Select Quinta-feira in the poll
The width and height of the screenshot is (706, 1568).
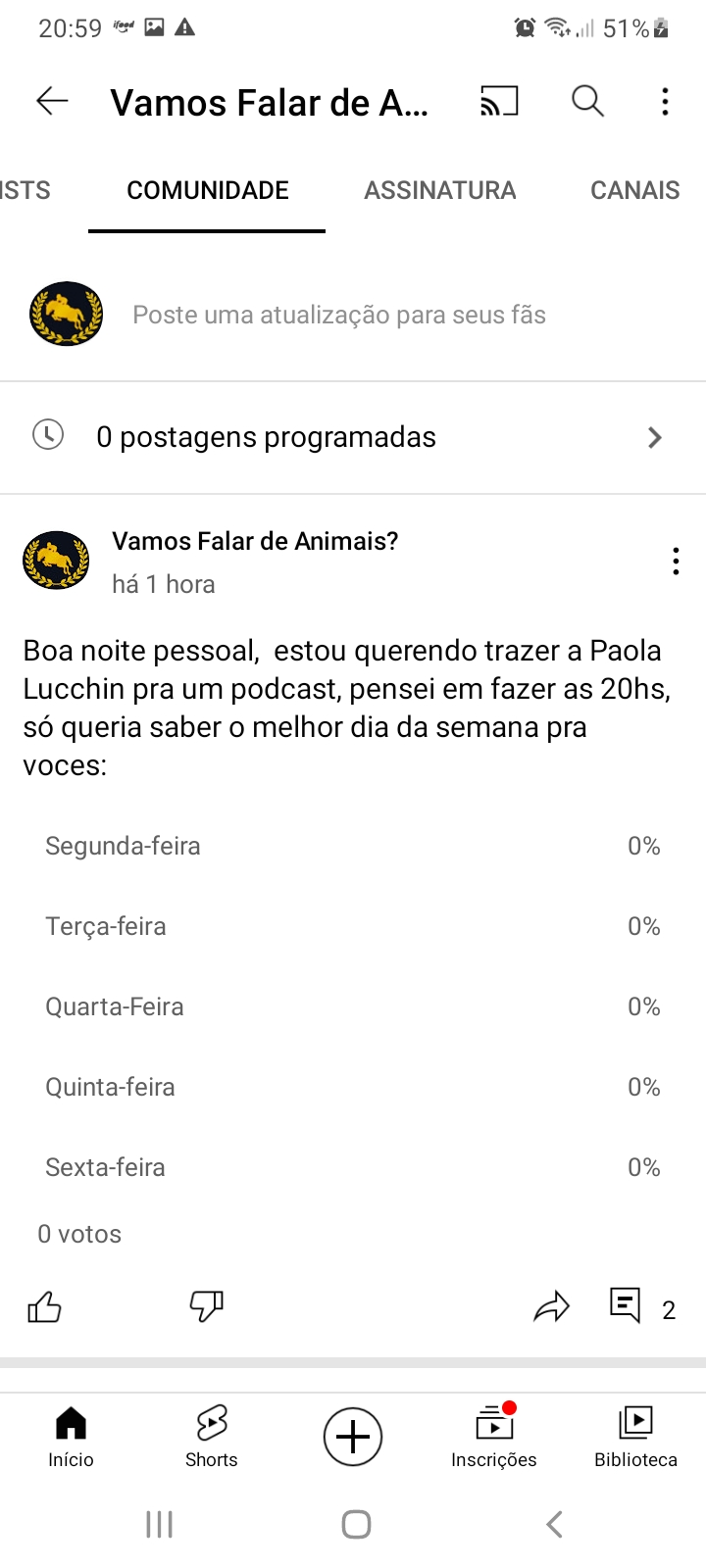click(x=353, y=1087)
